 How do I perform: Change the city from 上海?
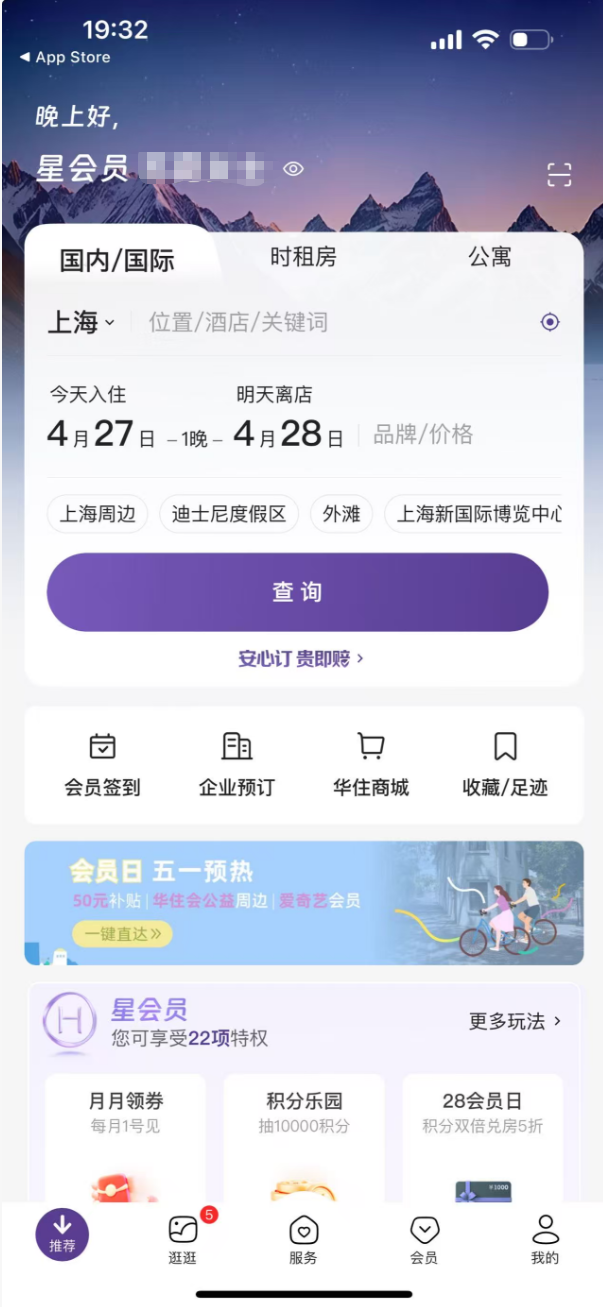coord(82,323)
